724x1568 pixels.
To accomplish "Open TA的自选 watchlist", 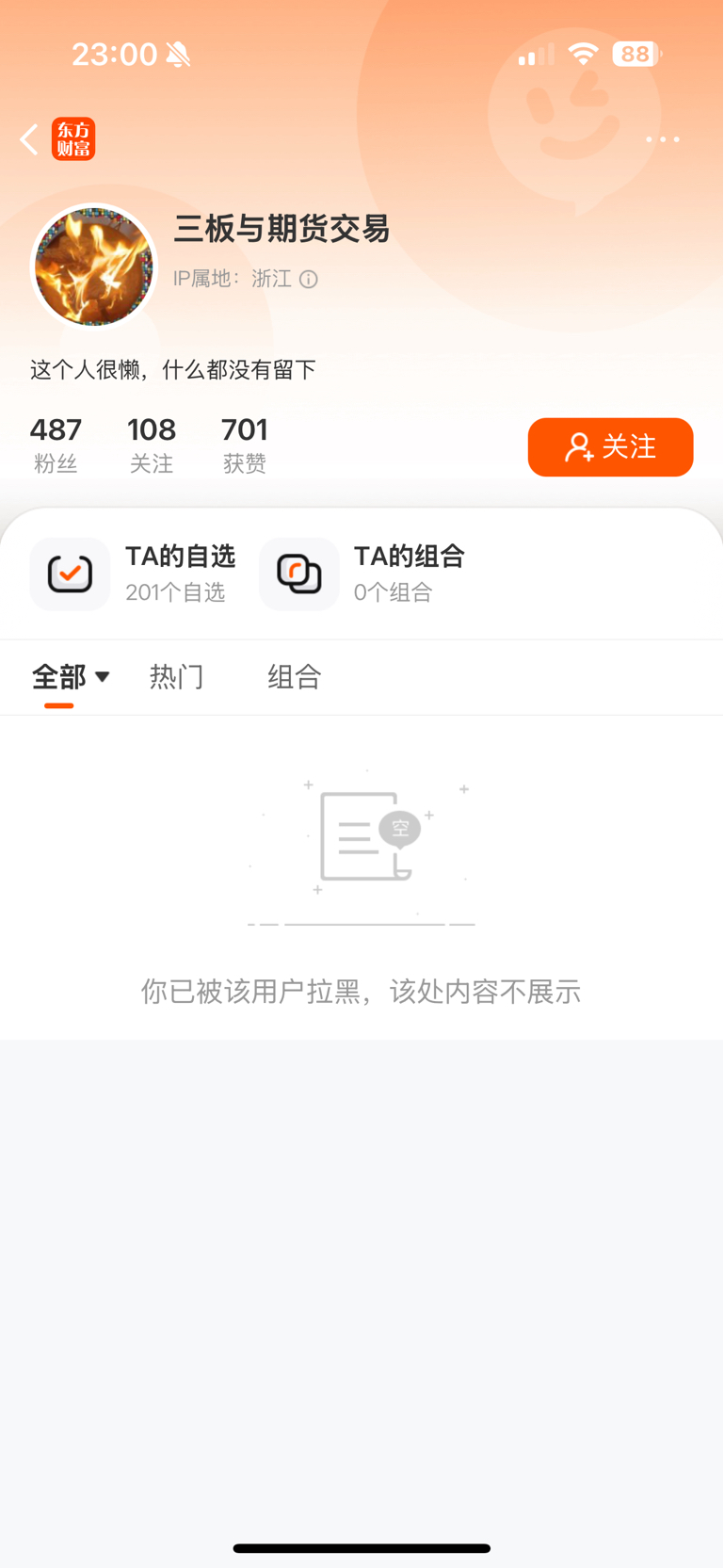I will tap(133, 574).
